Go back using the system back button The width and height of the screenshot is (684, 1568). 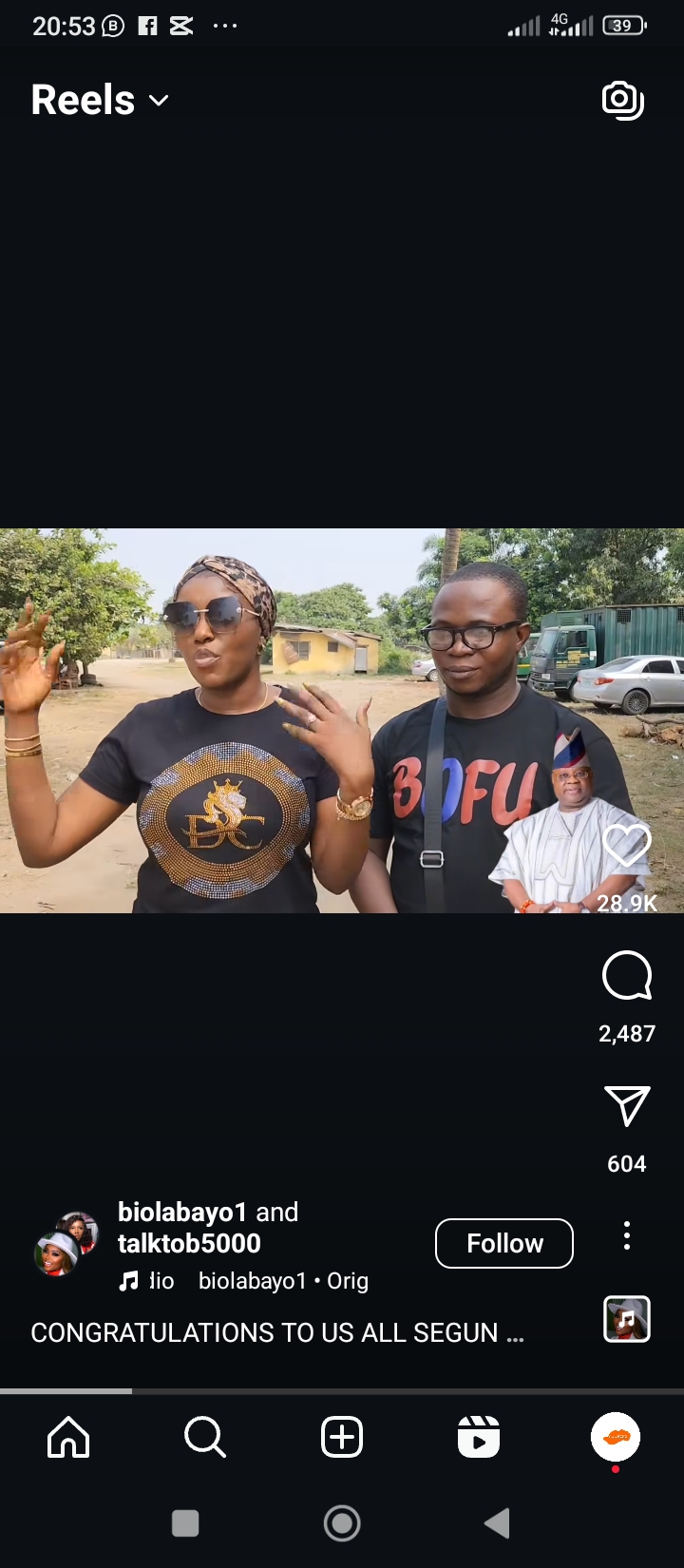pyautogui.click(x=497, y=1523)
